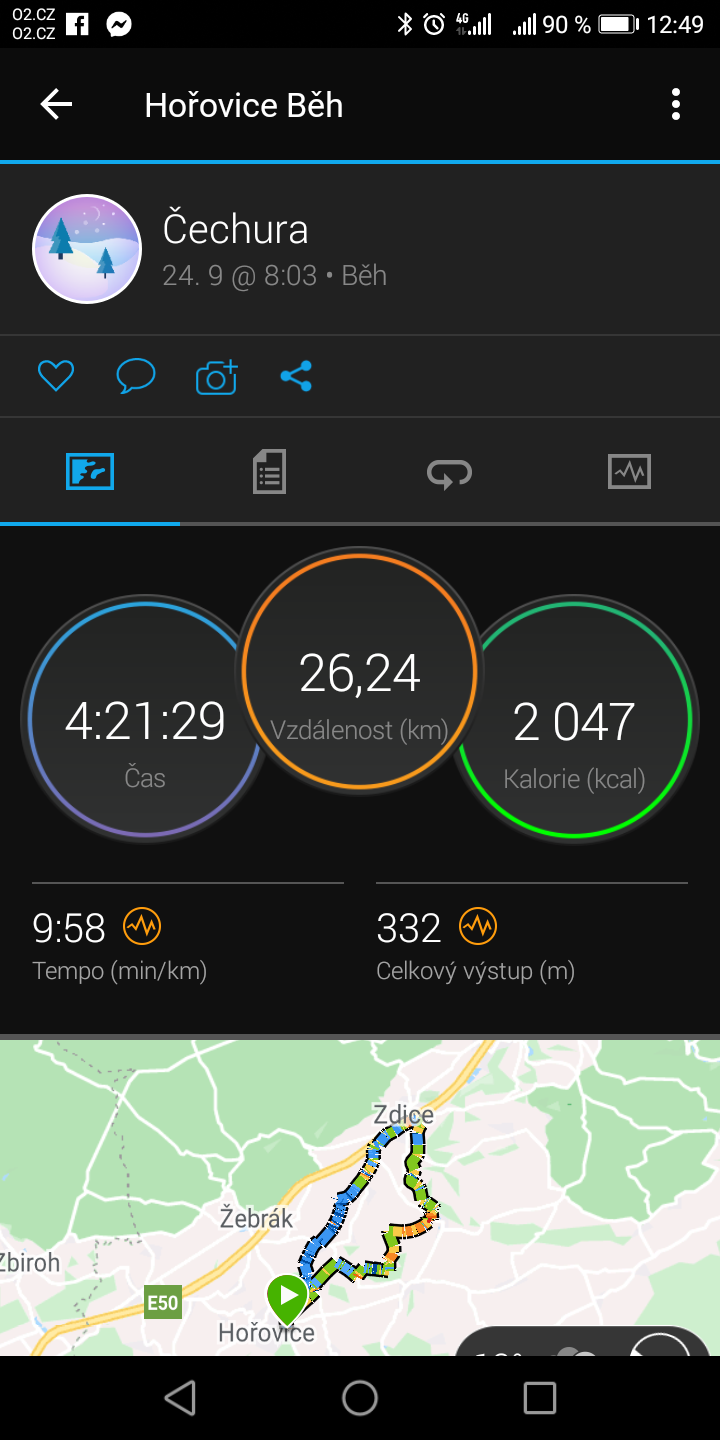Viewport: 720px width, 1440px height.
Task: Switch to the stats list tab
Action: click(269, 471)
